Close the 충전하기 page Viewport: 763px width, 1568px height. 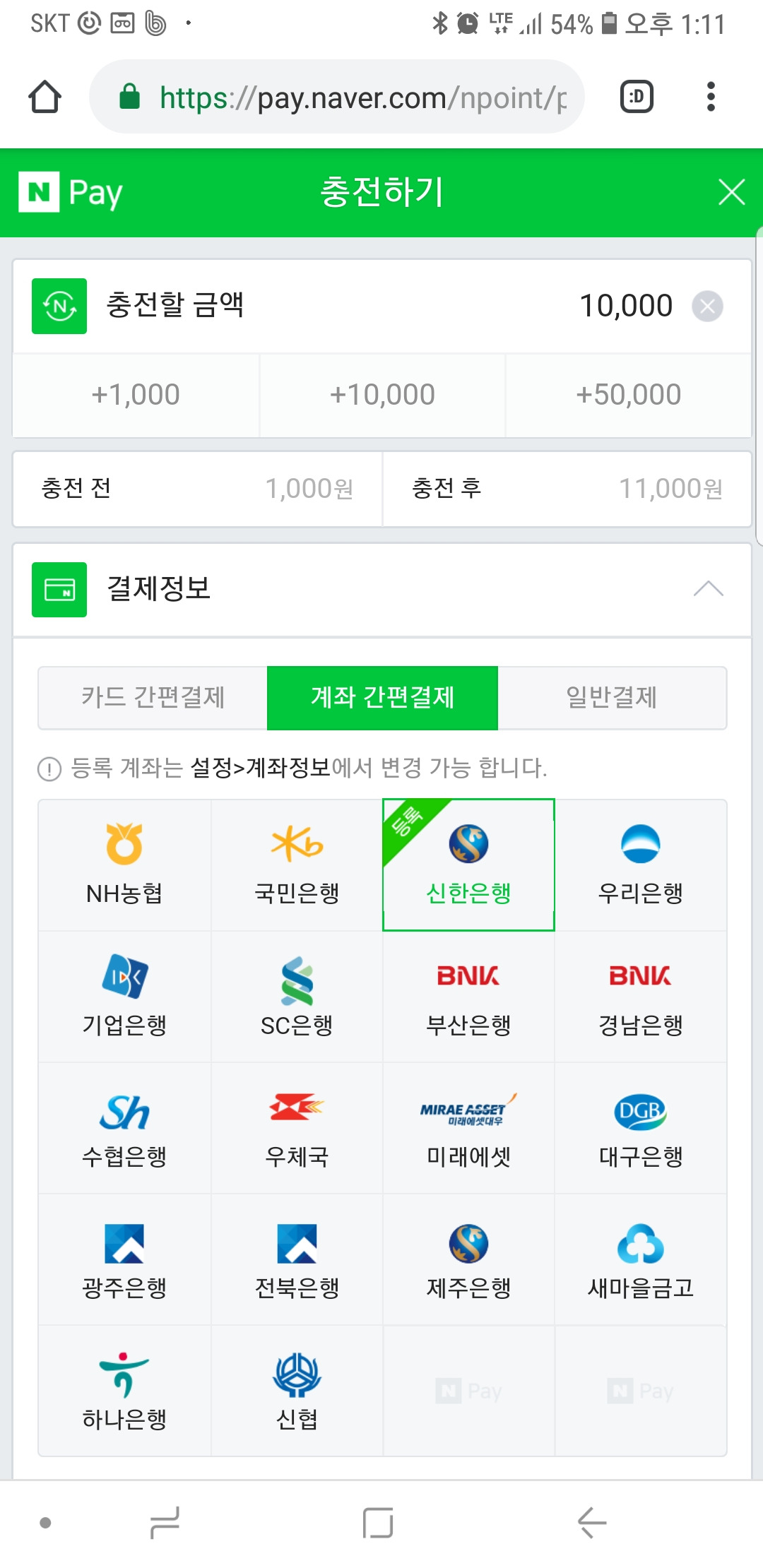point(731,192)
